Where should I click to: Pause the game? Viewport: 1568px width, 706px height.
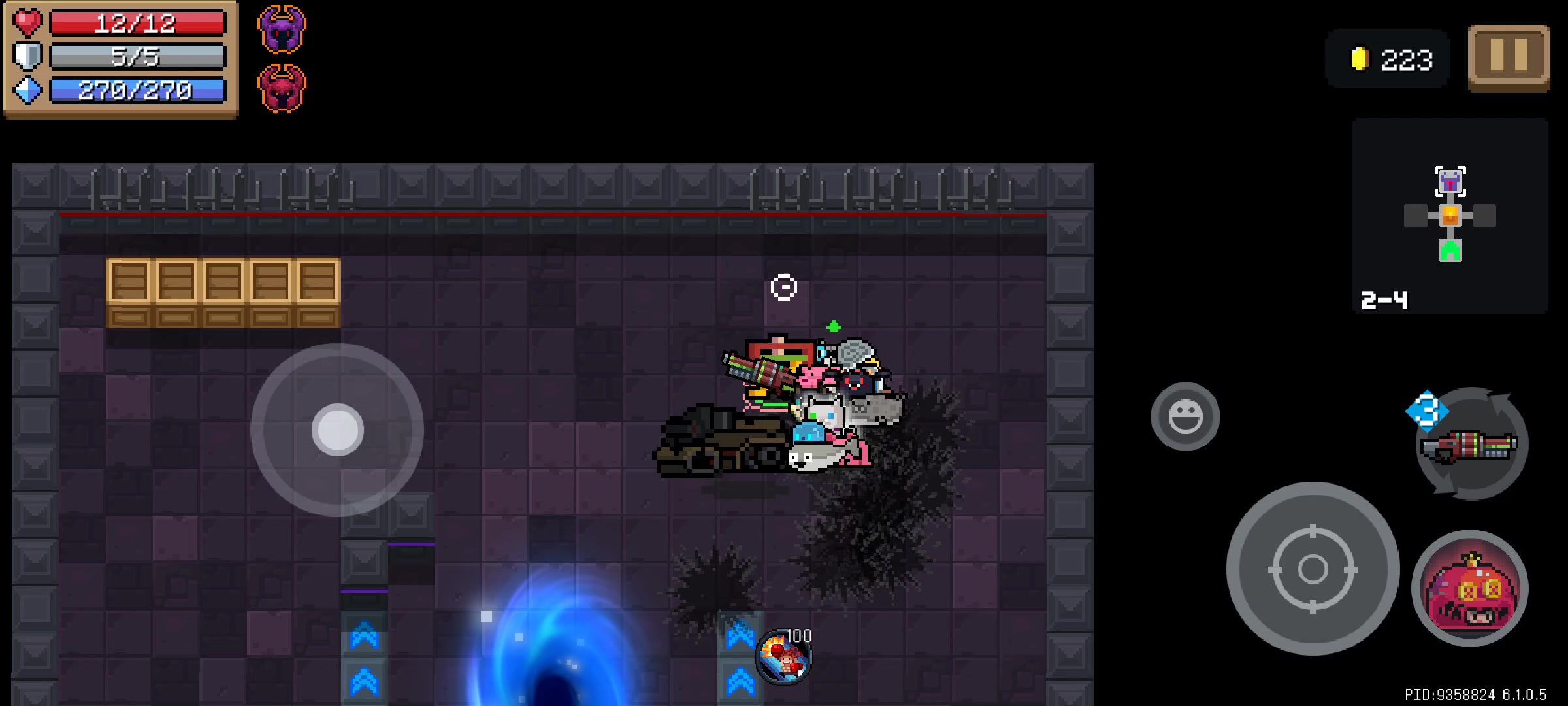[1509, 58]
